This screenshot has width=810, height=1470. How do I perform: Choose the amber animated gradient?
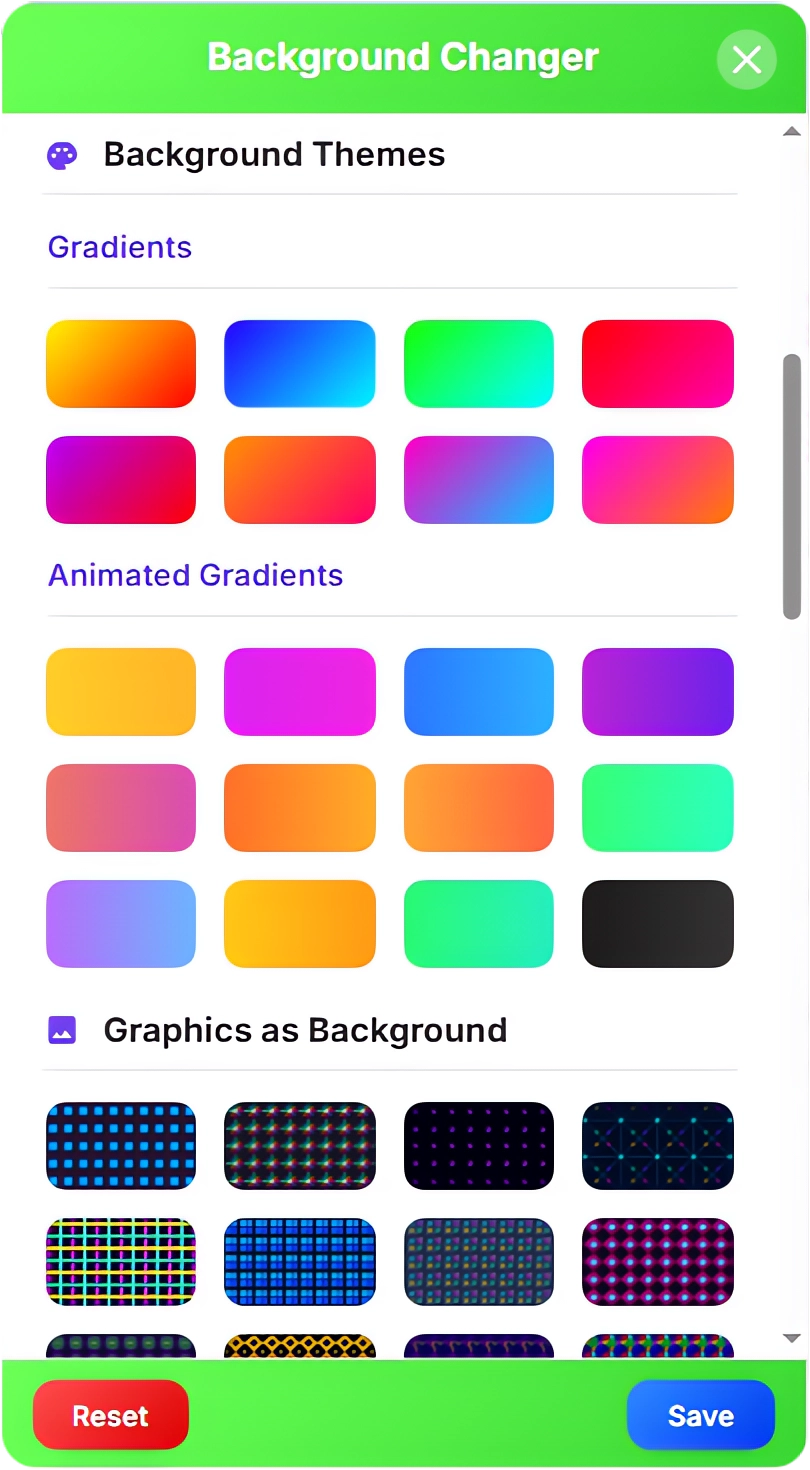120,691
